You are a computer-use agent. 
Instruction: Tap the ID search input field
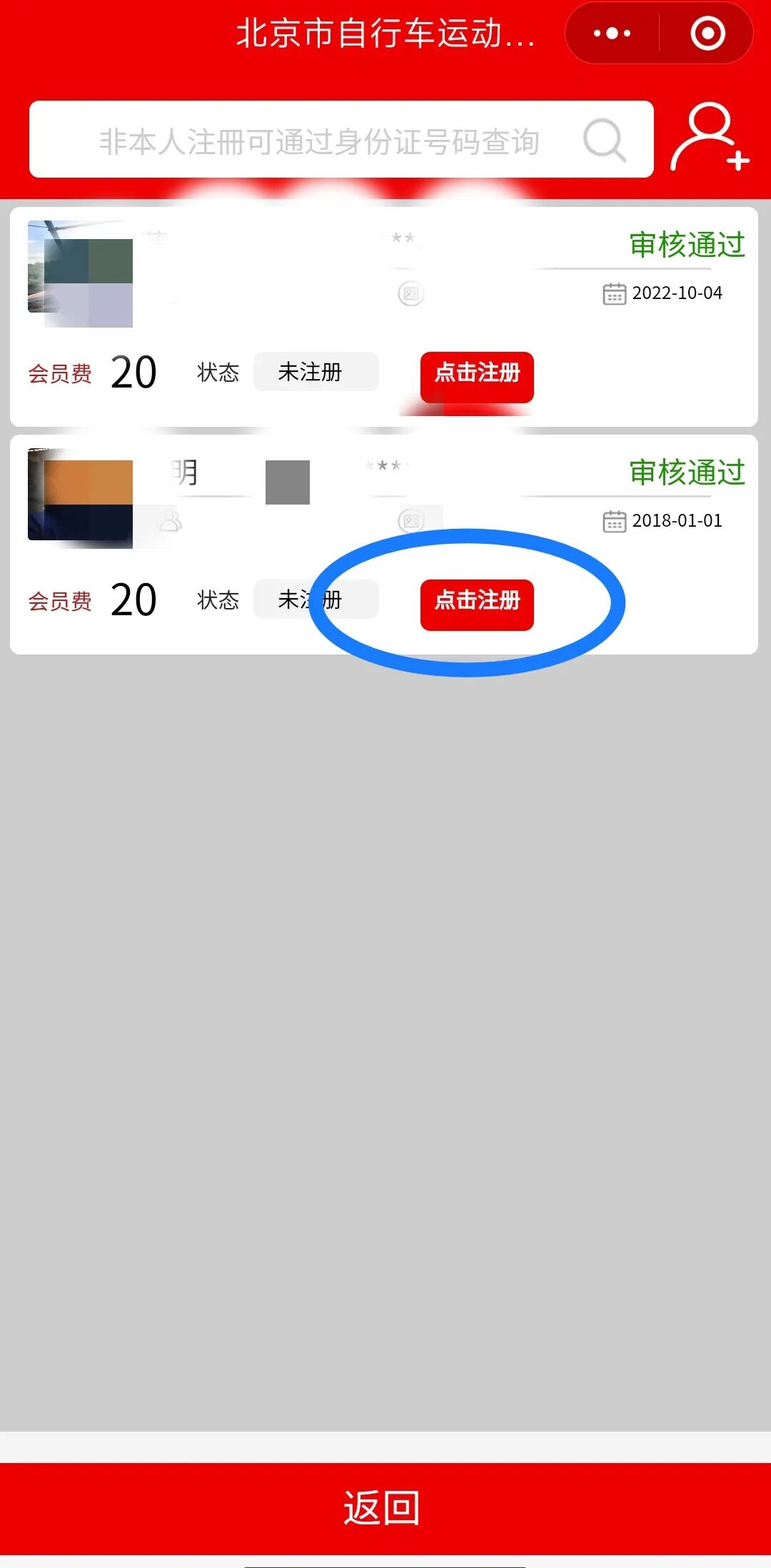click(x=321, y=140)
